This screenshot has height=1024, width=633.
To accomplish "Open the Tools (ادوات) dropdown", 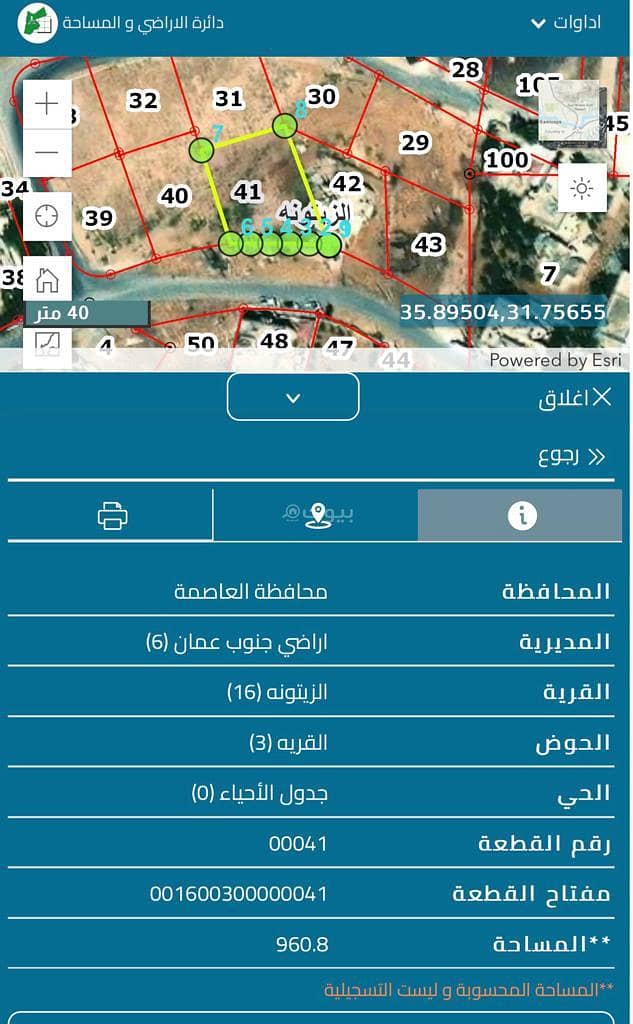I will pos(565,23).
